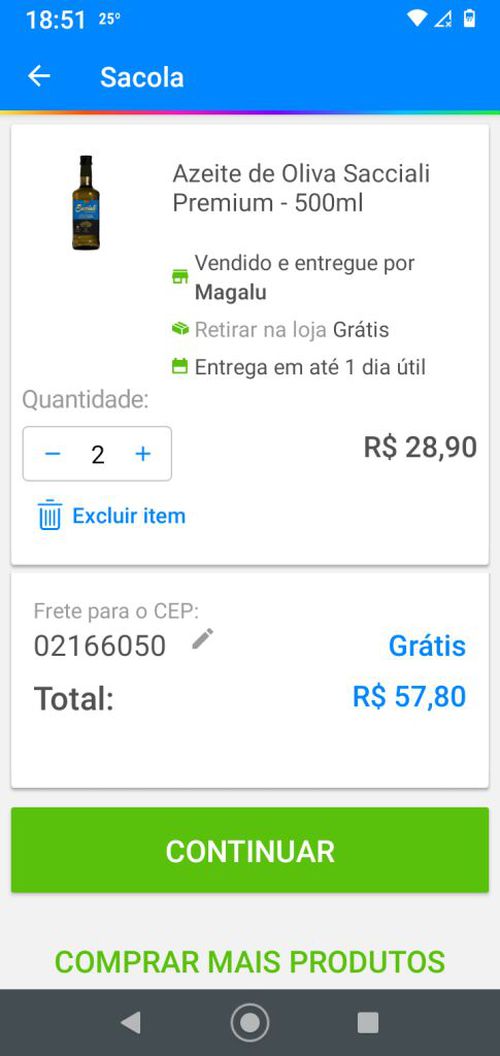Select COMPRAR MAIS PRODUTOS

click(250, 962)
